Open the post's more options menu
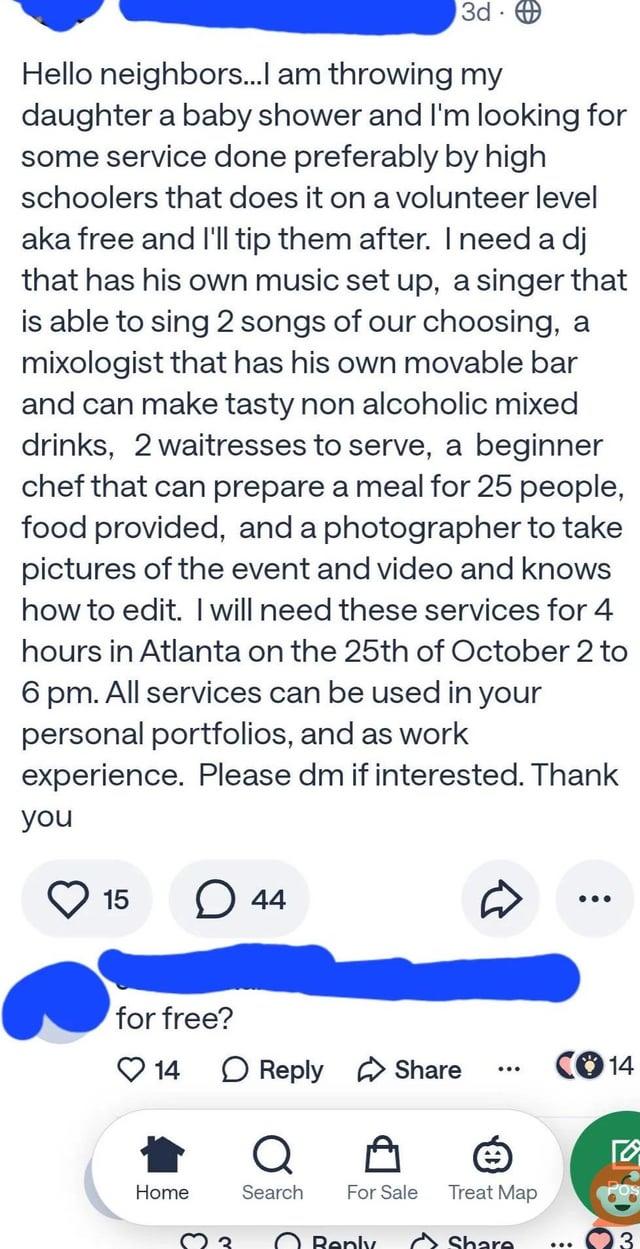 tap(596, 899)
